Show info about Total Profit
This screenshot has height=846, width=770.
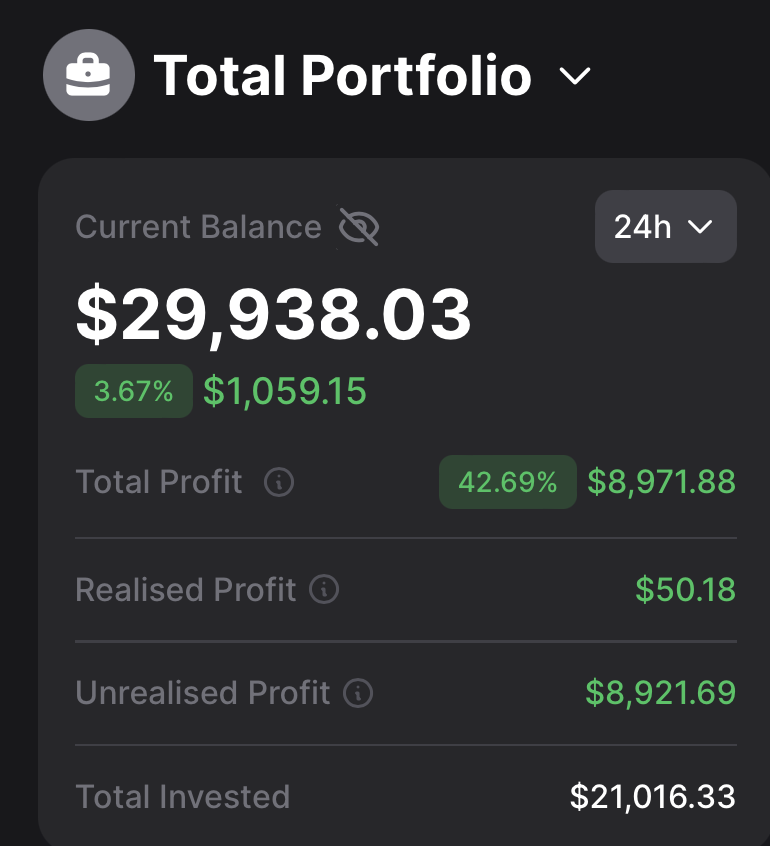click(279, 483)
